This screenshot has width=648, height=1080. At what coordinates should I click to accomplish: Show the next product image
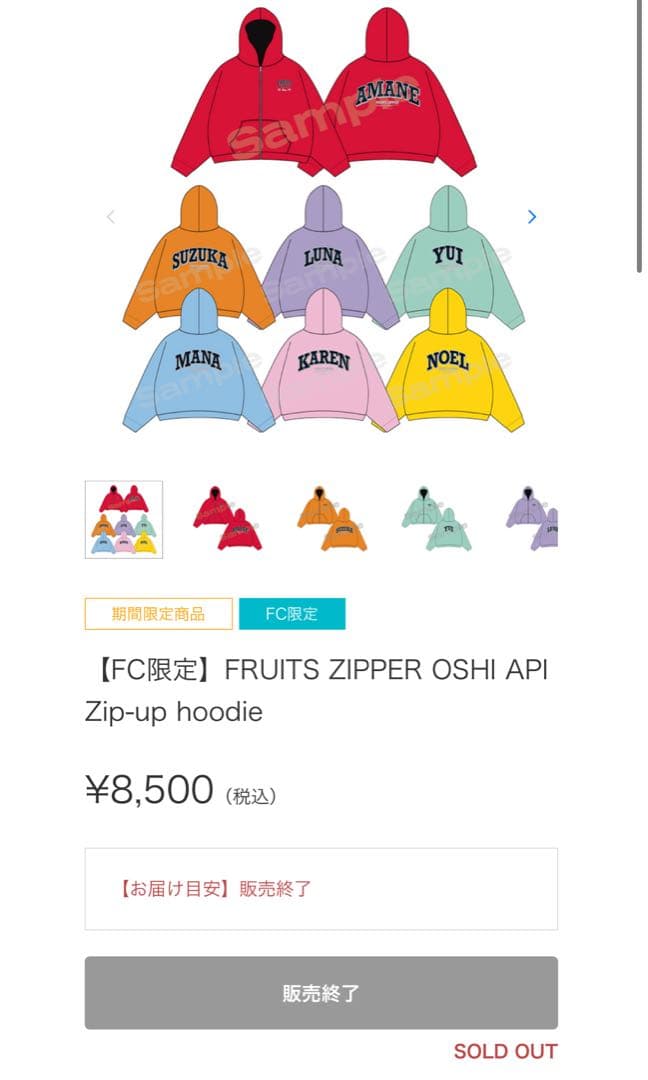pos(531,216)
